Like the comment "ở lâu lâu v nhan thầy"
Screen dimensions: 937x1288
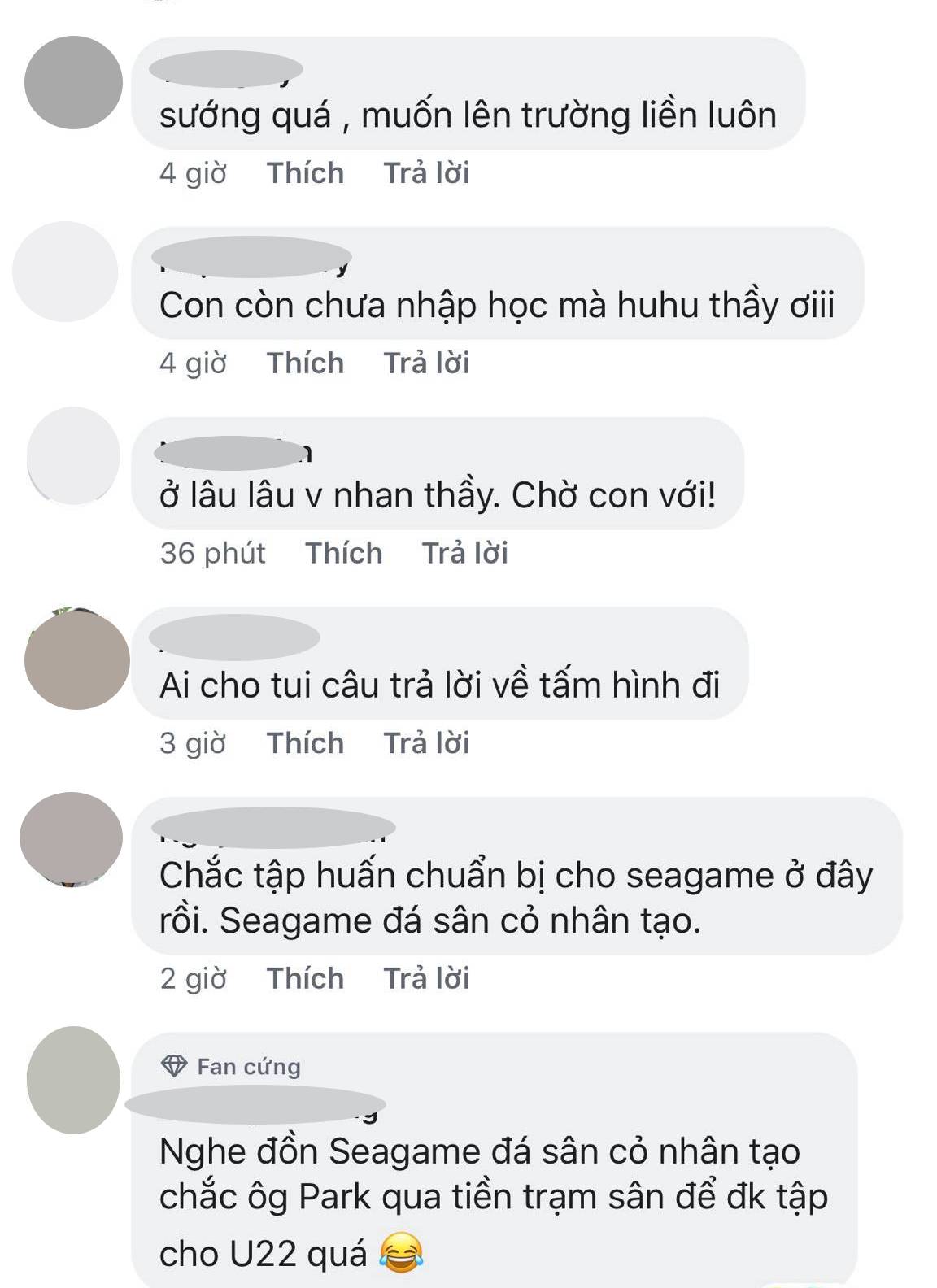point(343,554)
